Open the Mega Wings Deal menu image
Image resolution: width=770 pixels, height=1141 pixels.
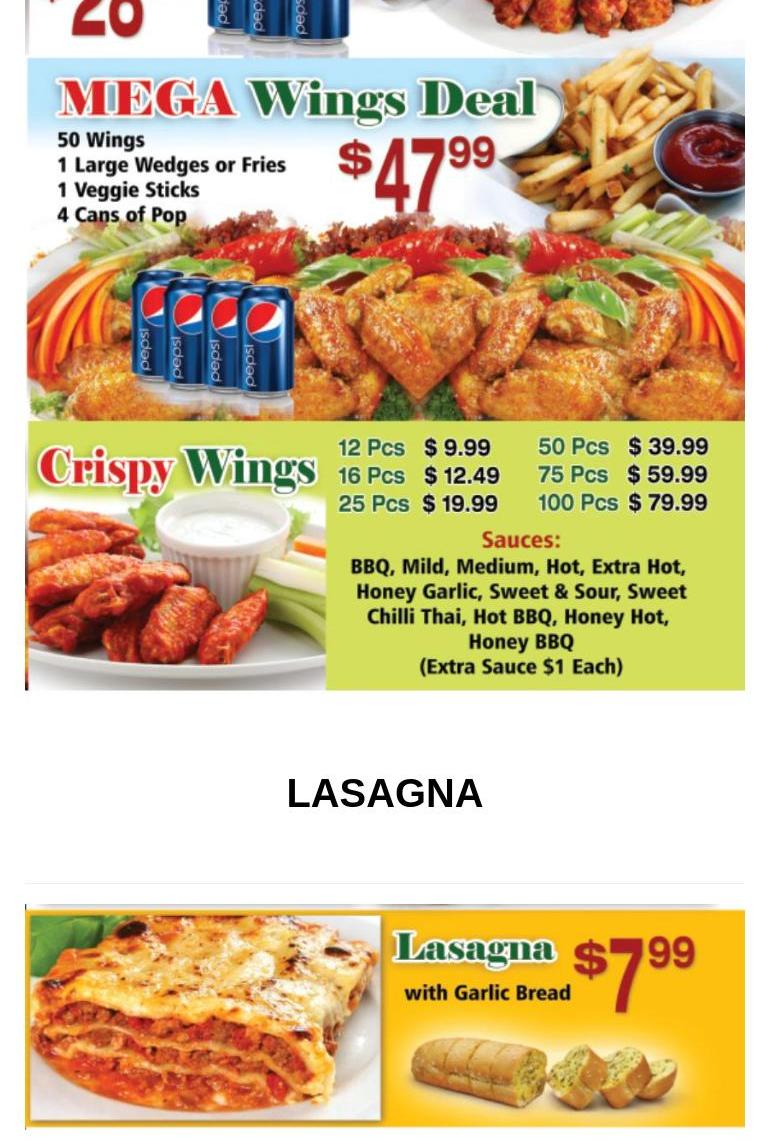click(x=385, y=240)
